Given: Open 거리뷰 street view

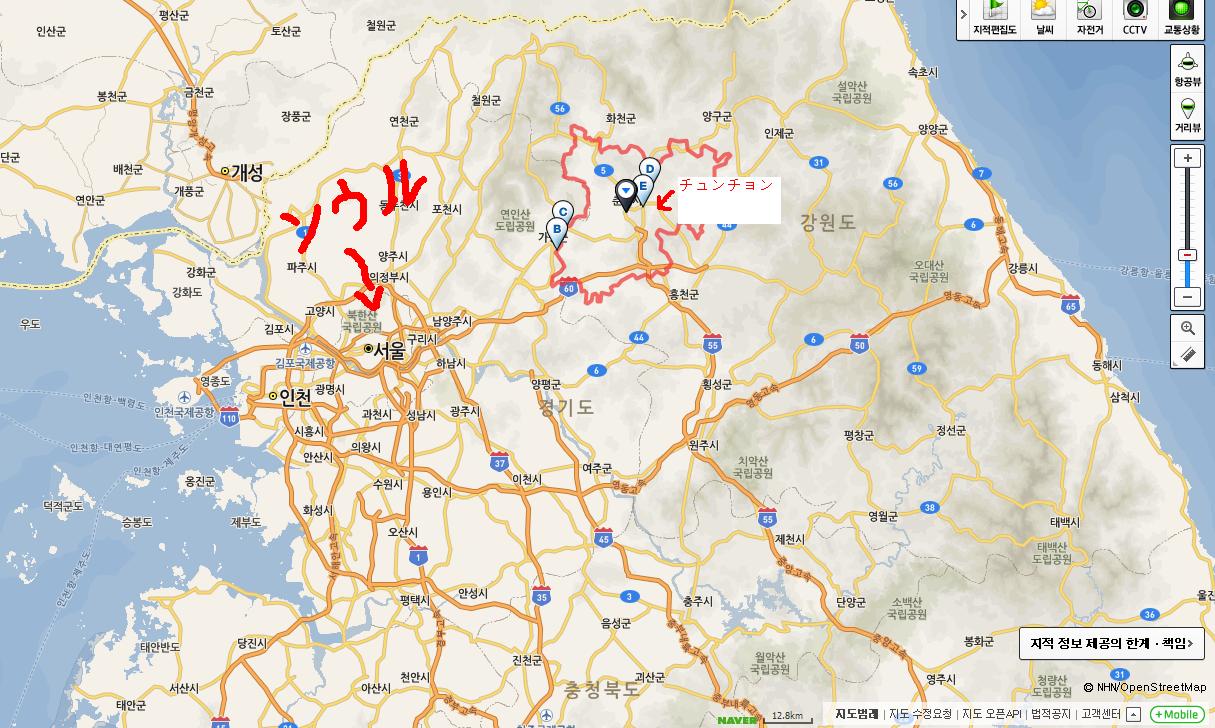Looking at the screenshot, I should coord(1187,116).
